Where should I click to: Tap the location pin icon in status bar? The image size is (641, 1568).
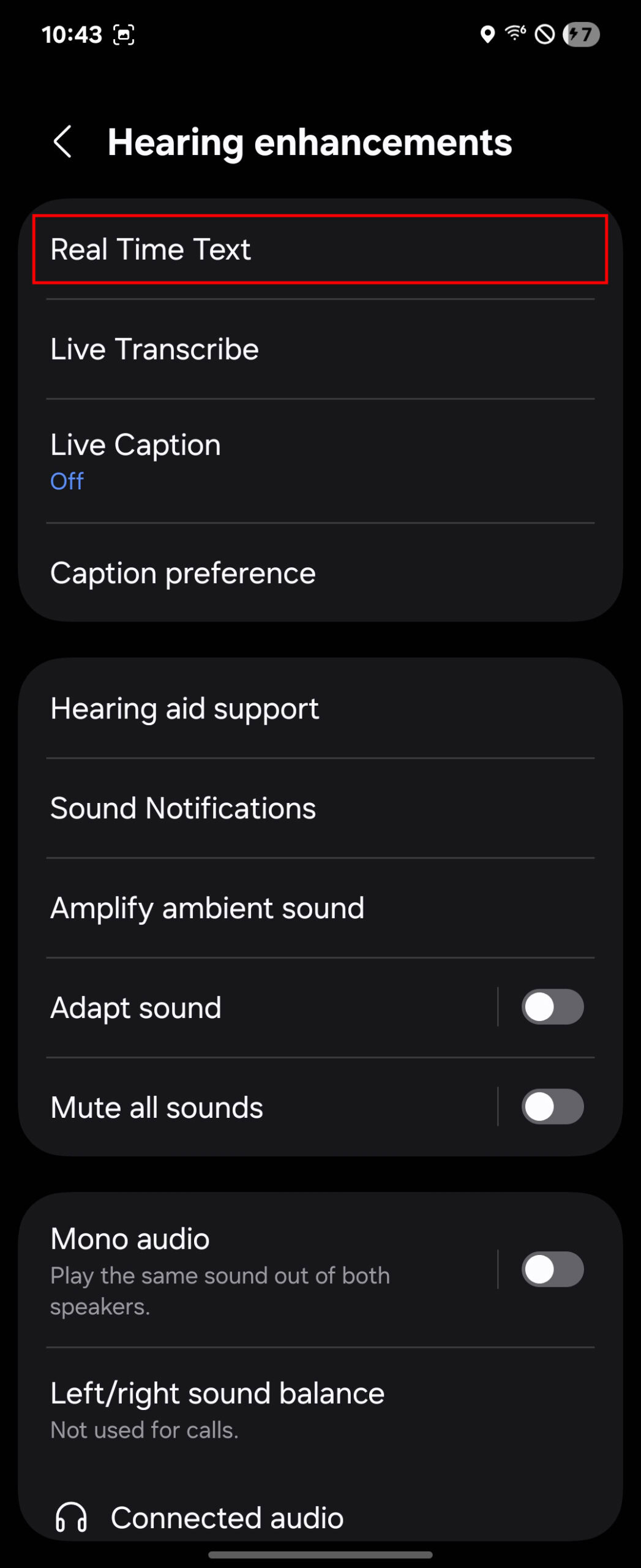click(x=488, y=35)
